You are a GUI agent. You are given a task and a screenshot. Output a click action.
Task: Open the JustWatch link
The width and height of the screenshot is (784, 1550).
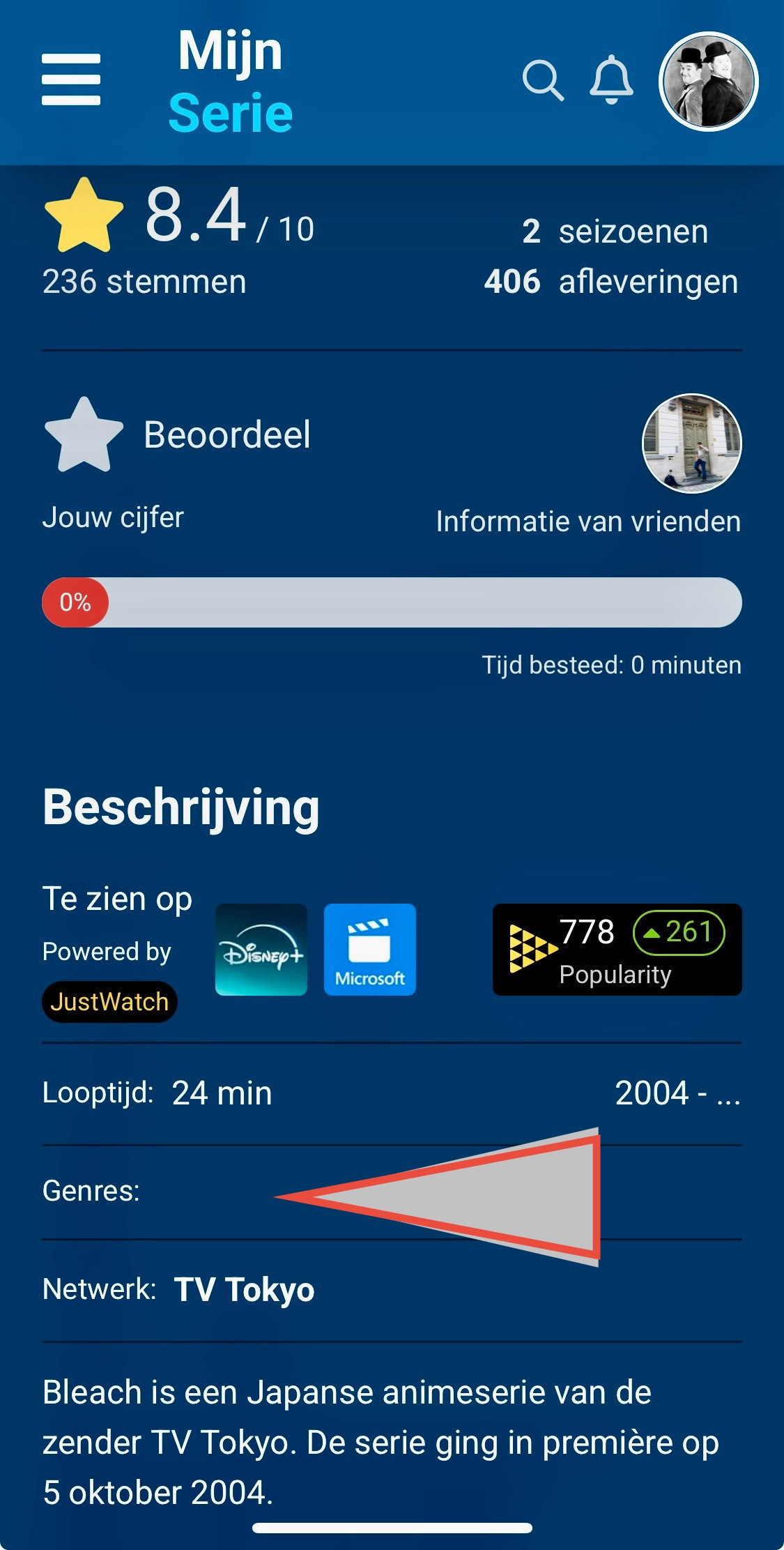coord(109,1002)
